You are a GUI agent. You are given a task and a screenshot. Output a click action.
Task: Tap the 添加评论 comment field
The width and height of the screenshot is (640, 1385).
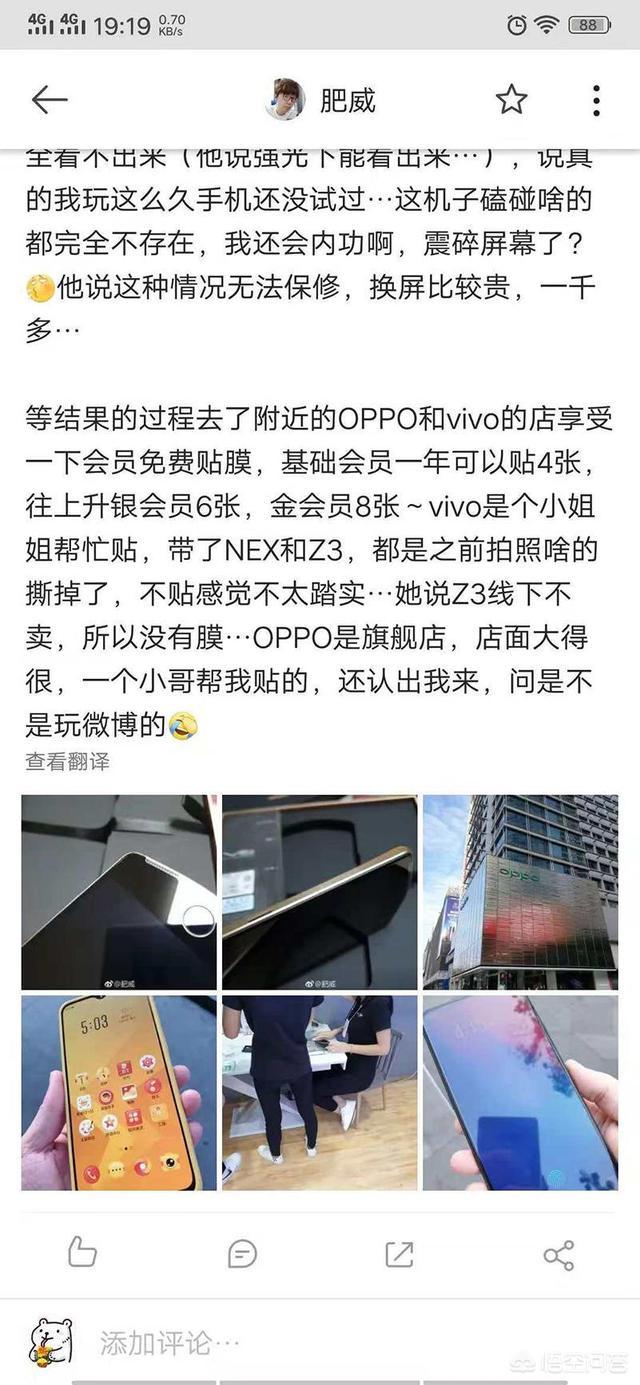(300, 1343)
